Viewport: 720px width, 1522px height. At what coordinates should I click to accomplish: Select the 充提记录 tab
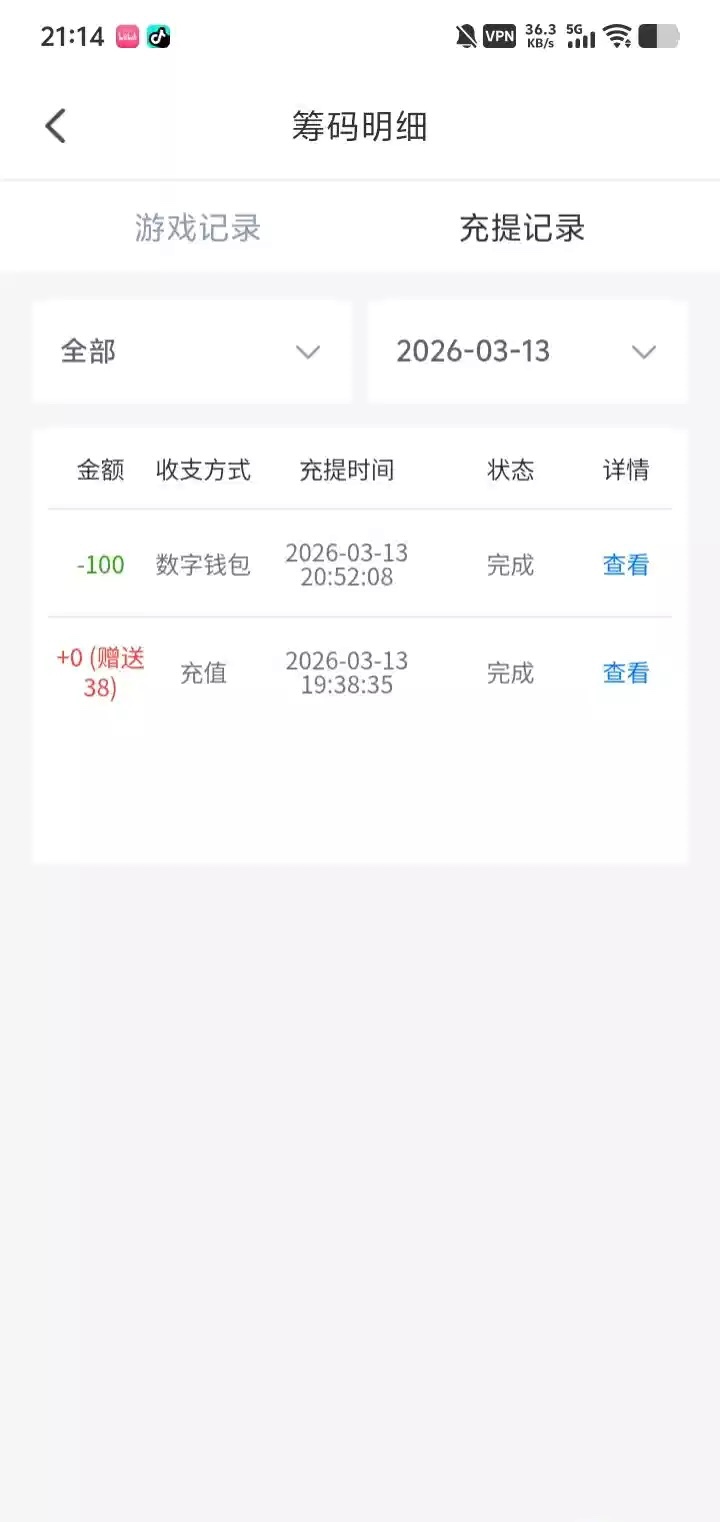pyautogui.click(x=522, y=229)
